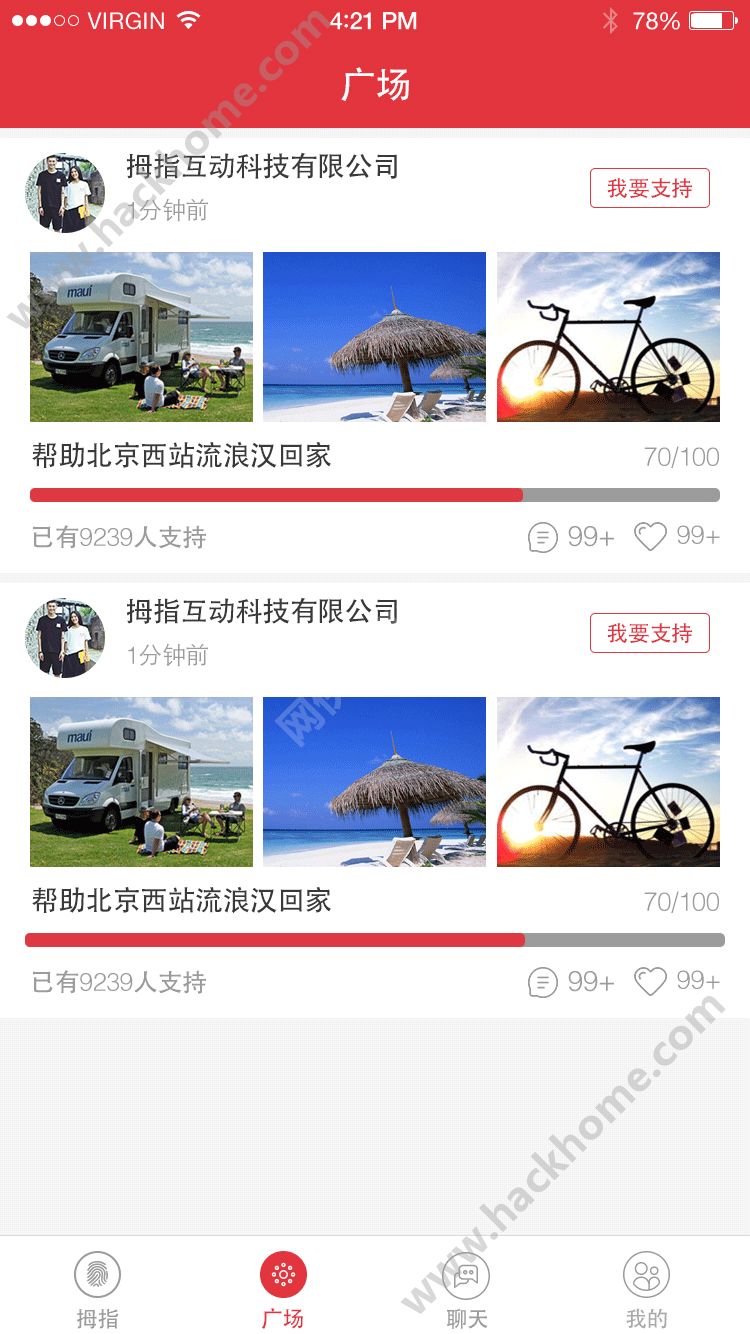Open the bicycle sunset photo in second post
Screen dimensions: 750x1334
(x=608, y=782)
